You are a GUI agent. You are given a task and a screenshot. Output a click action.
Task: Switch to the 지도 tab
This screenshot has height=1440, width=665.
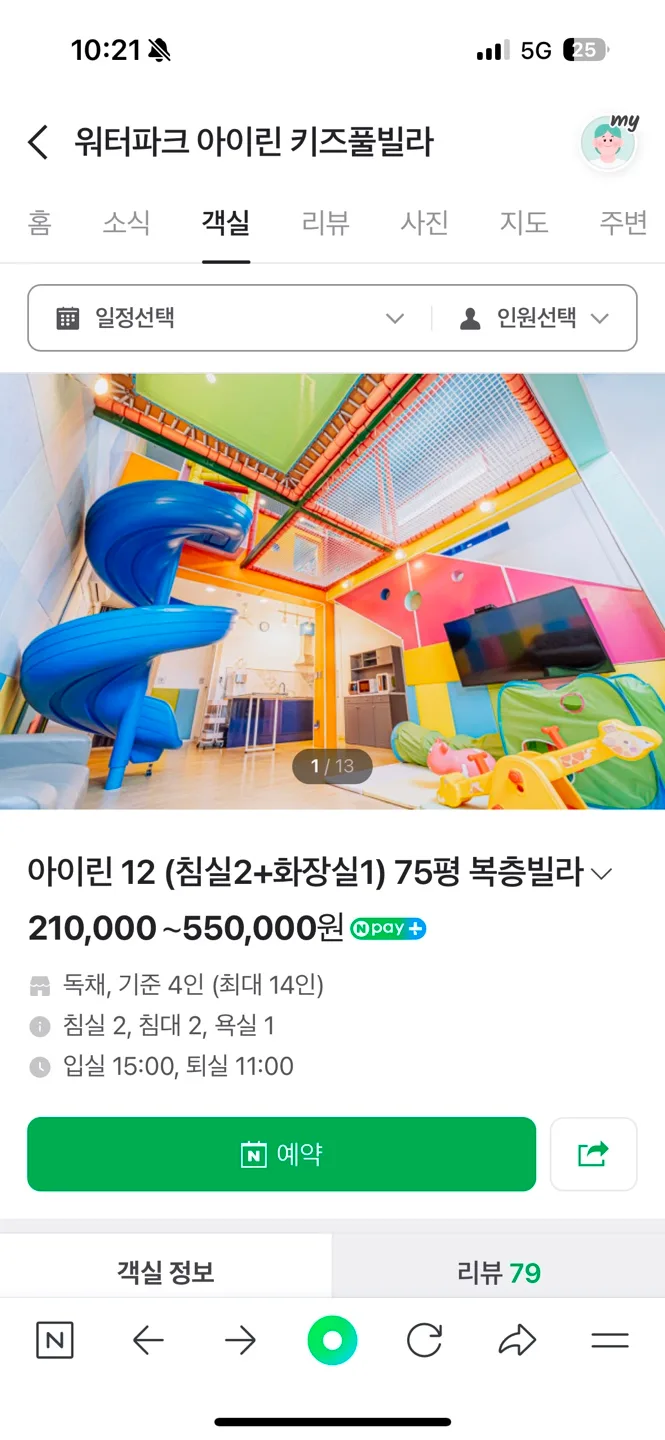524,222
